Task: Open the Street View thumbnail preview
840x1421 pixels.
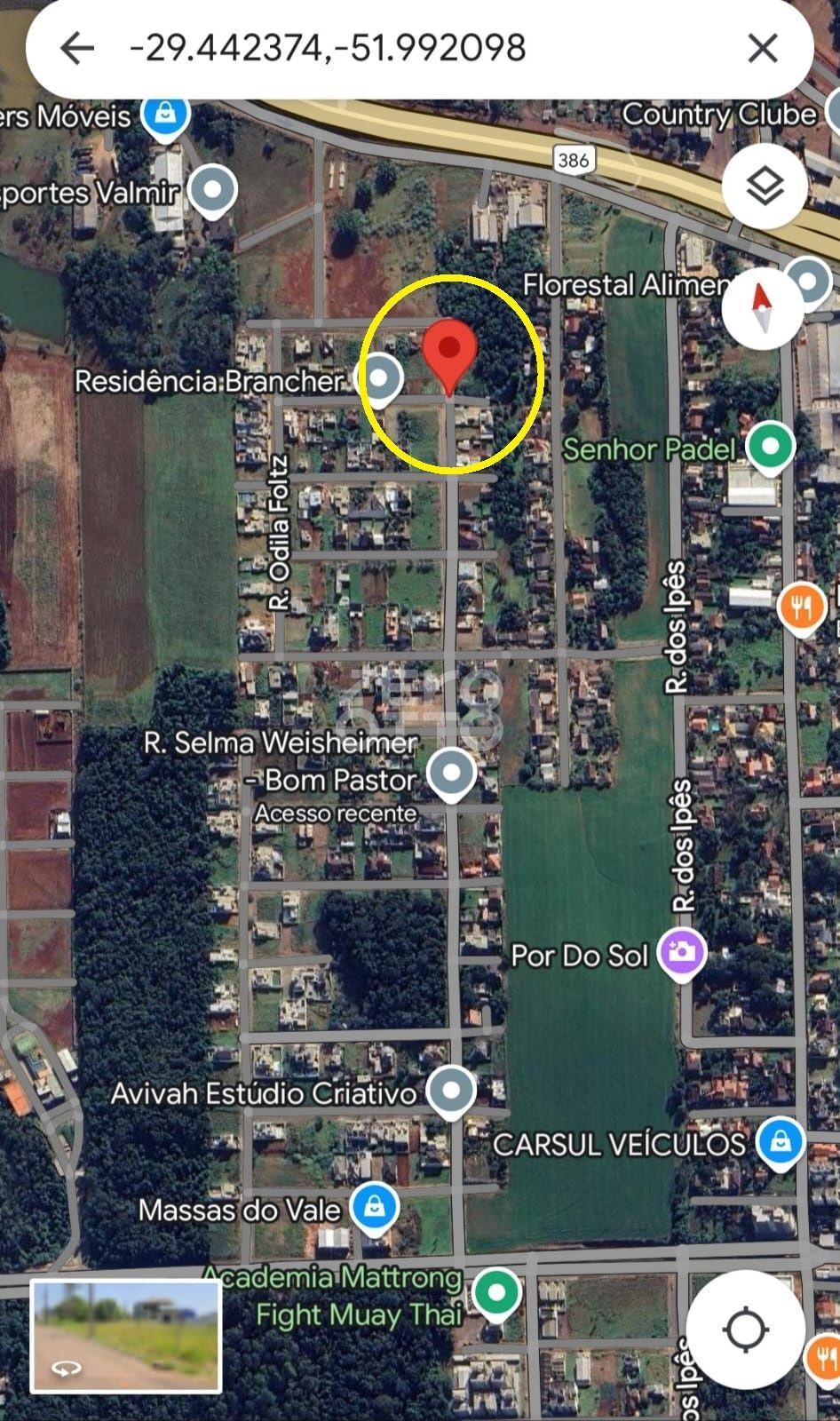Action: click(125, 1336)
